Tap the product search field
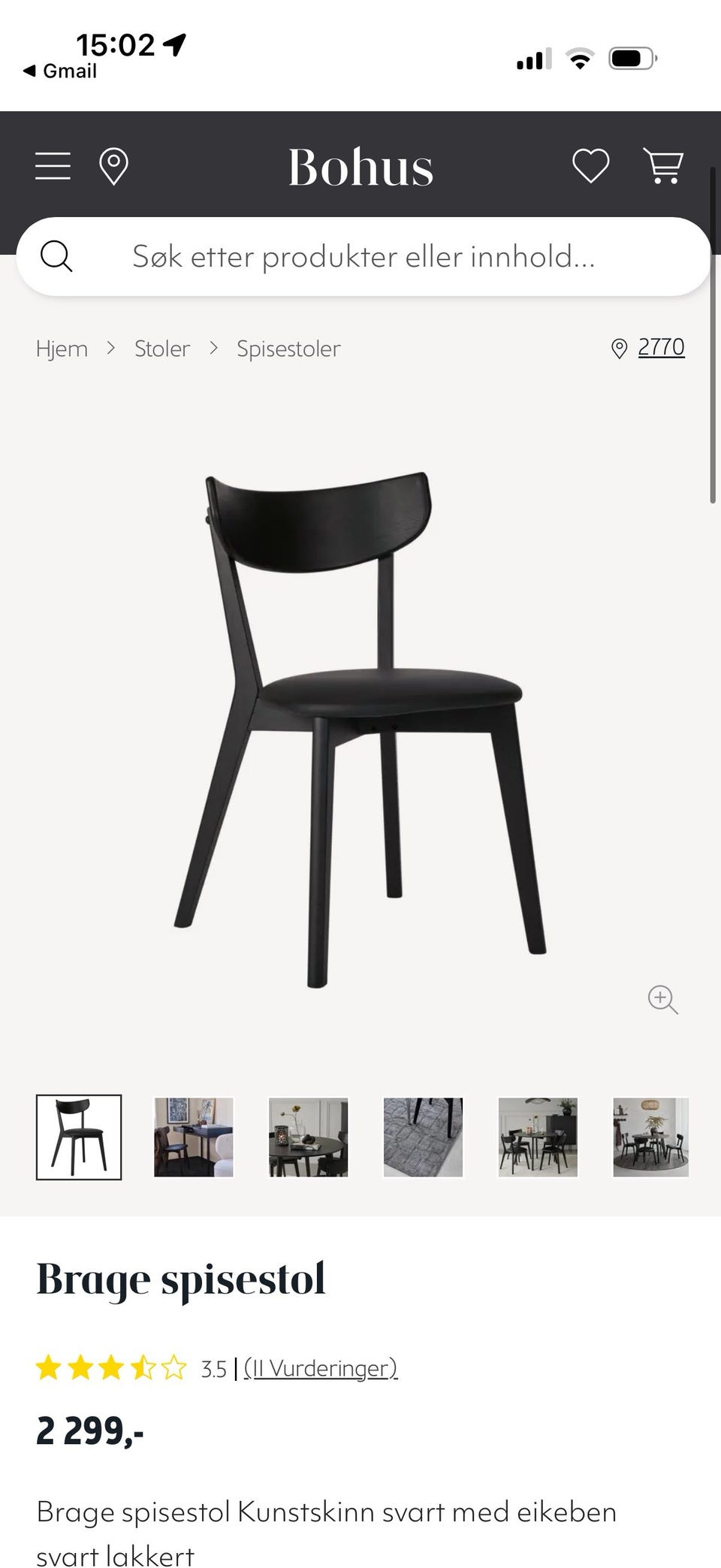This screenshot has width=721, height=1568. [364, 257]
